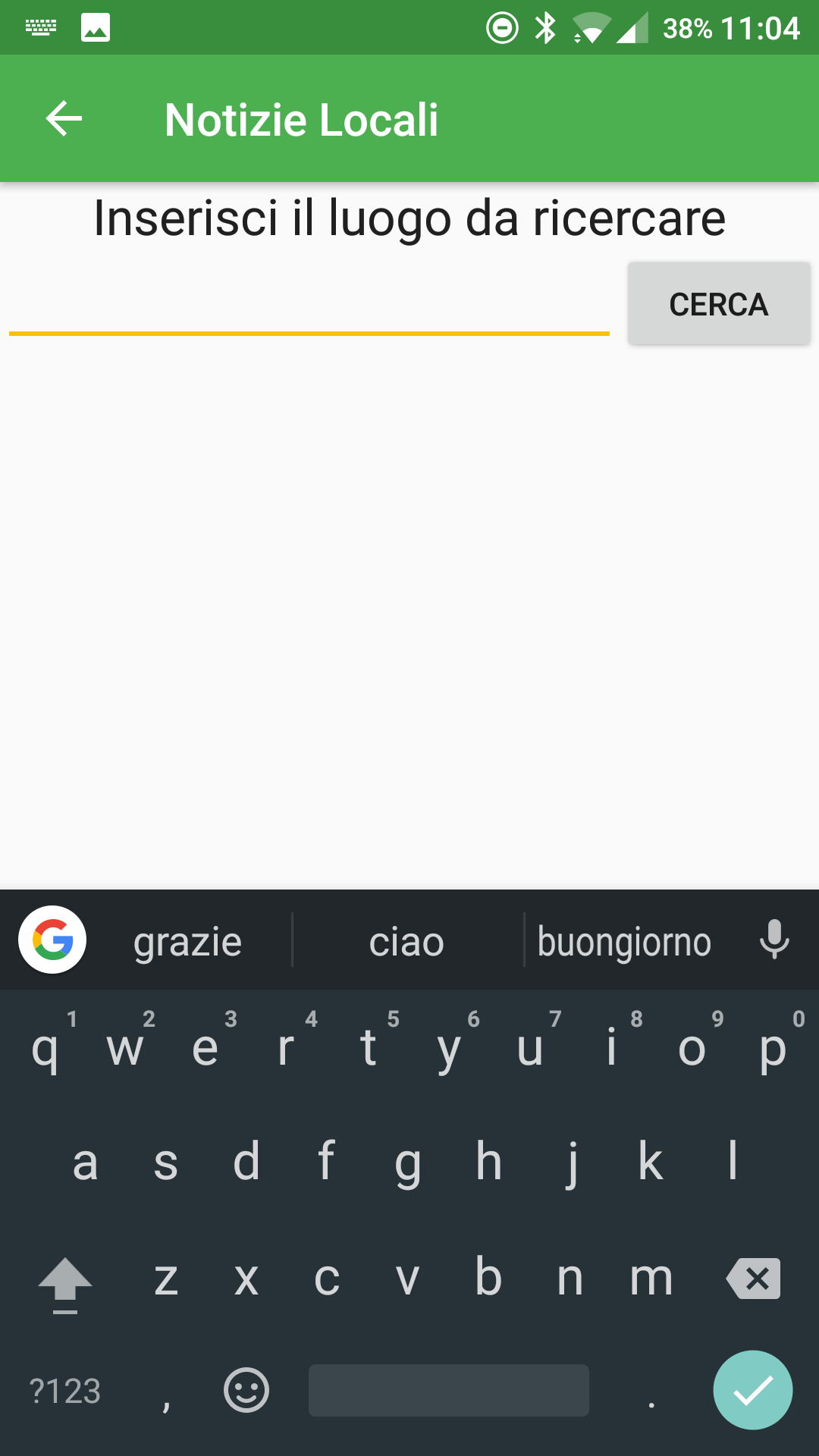Start voice input with the microphone
Screen dimensions: 819x1456
coord(774,940)
